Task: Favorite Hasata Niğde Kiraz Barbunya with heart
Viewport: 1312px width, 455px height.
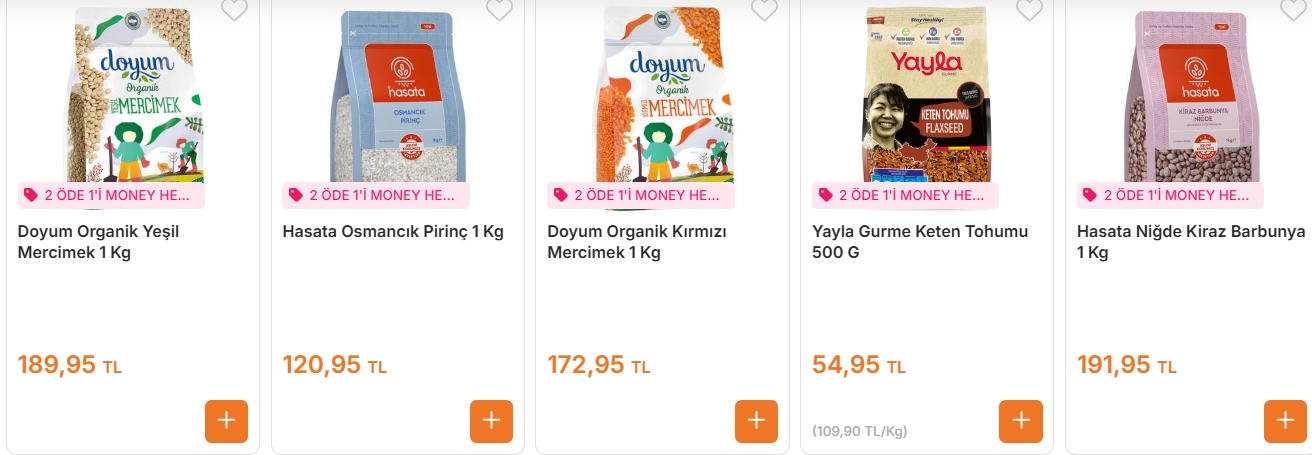Action: pyautogui.click(x=1293, y=10)
